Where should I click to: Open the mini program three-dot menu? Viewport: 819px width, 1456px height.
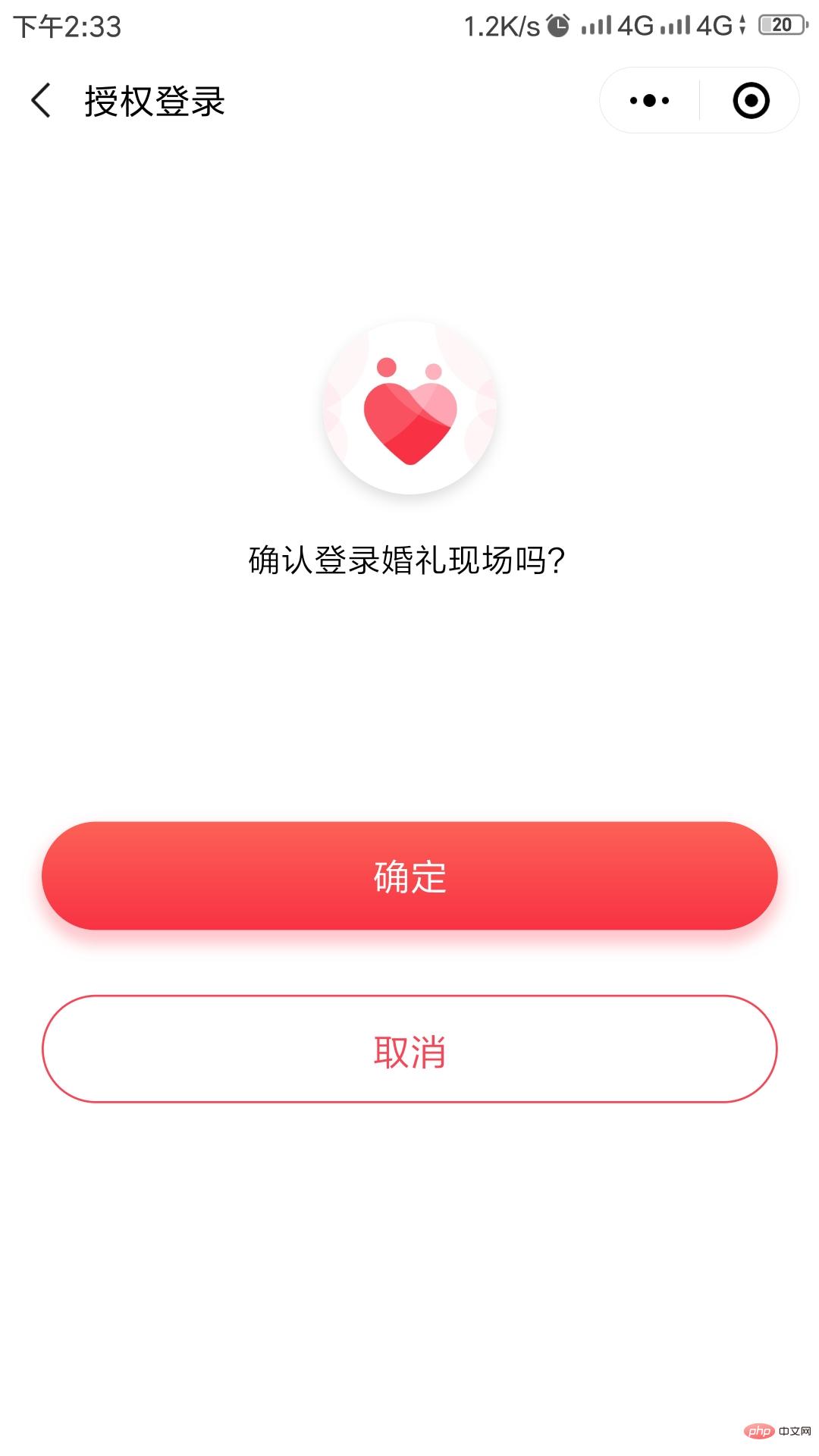click(x=650, y=101)
